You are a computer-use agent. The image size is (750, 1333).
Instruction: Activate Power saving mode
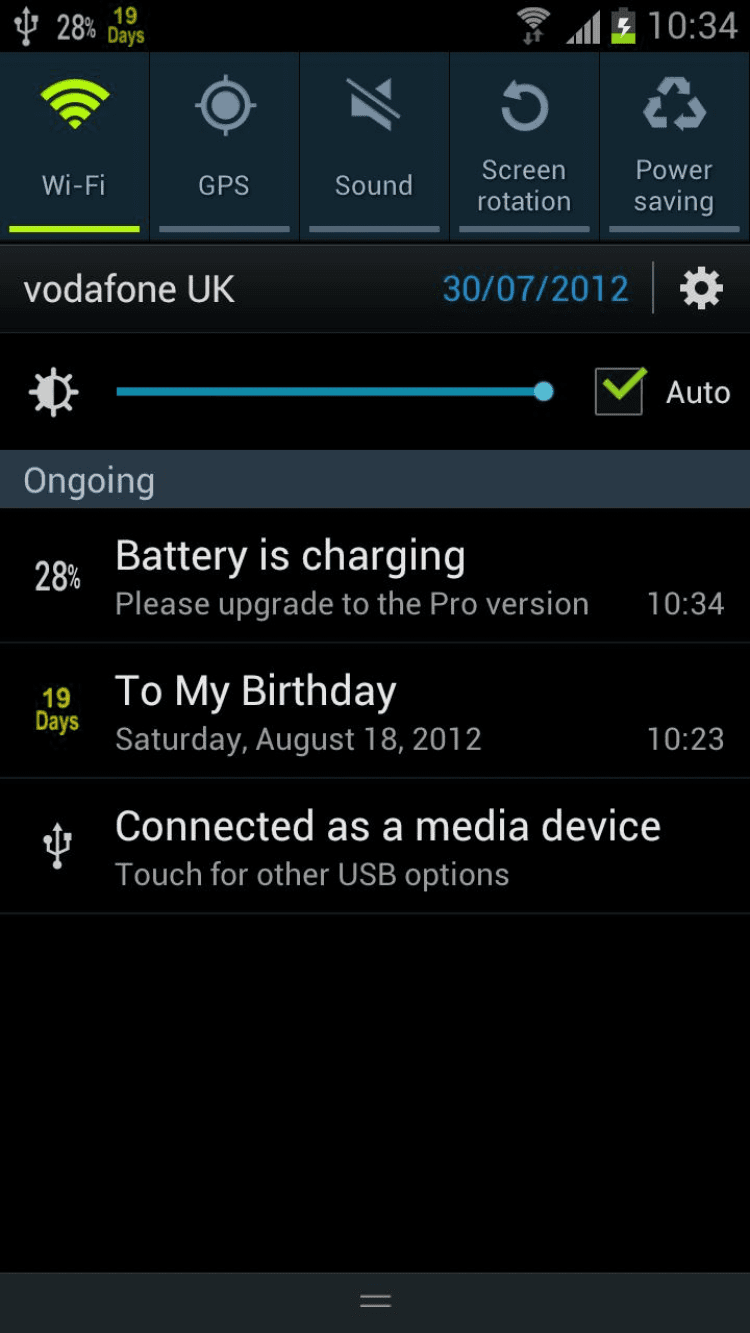pos(674,145)
